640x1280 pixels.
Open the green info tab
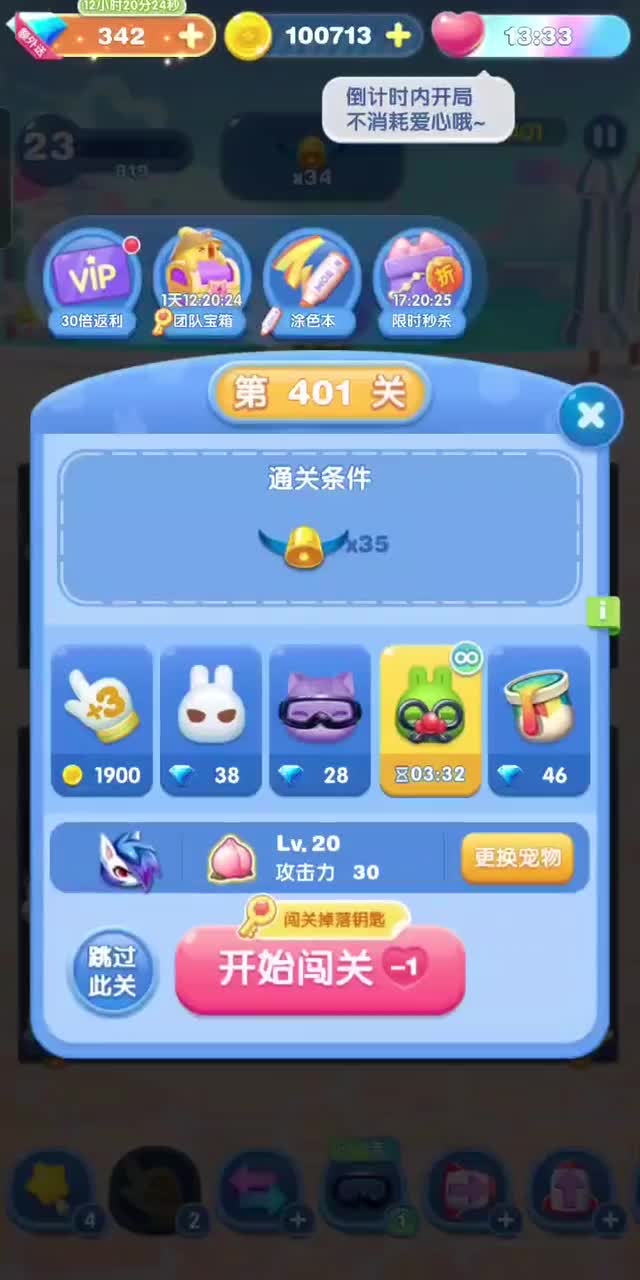click(603, 611)
